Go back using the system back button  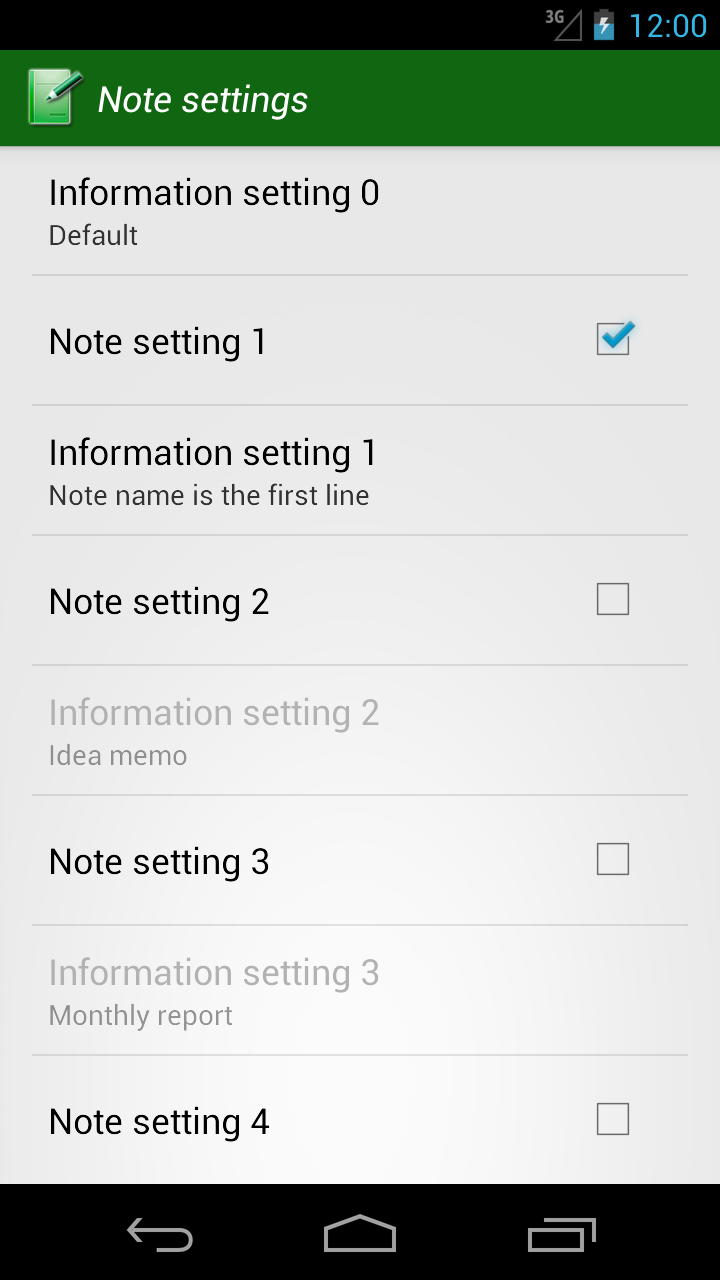(x=160, y=1234)
